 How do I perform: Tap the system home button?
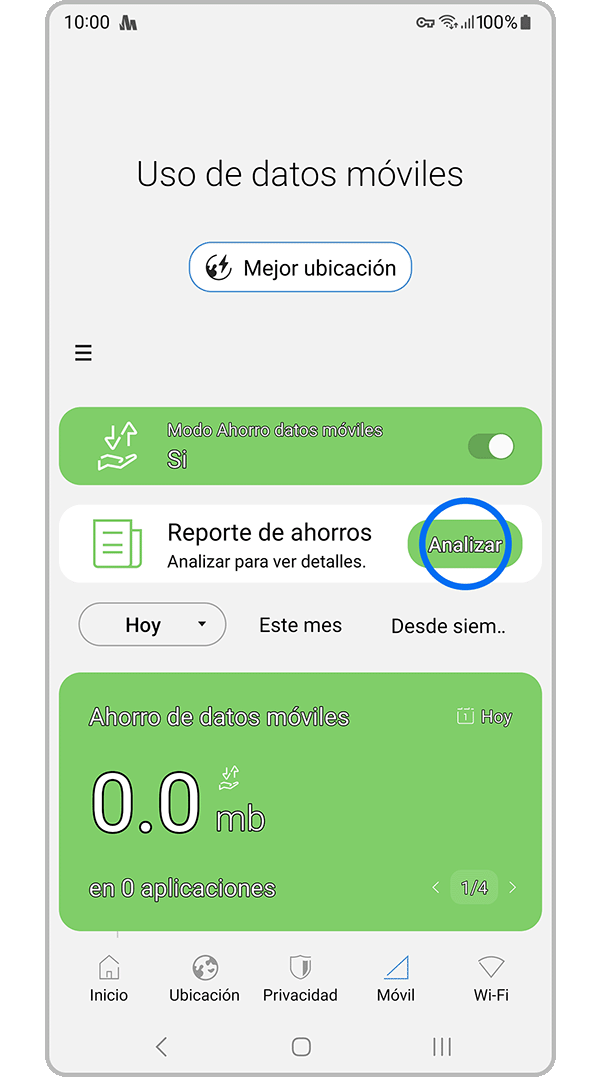click(301, 1047)
